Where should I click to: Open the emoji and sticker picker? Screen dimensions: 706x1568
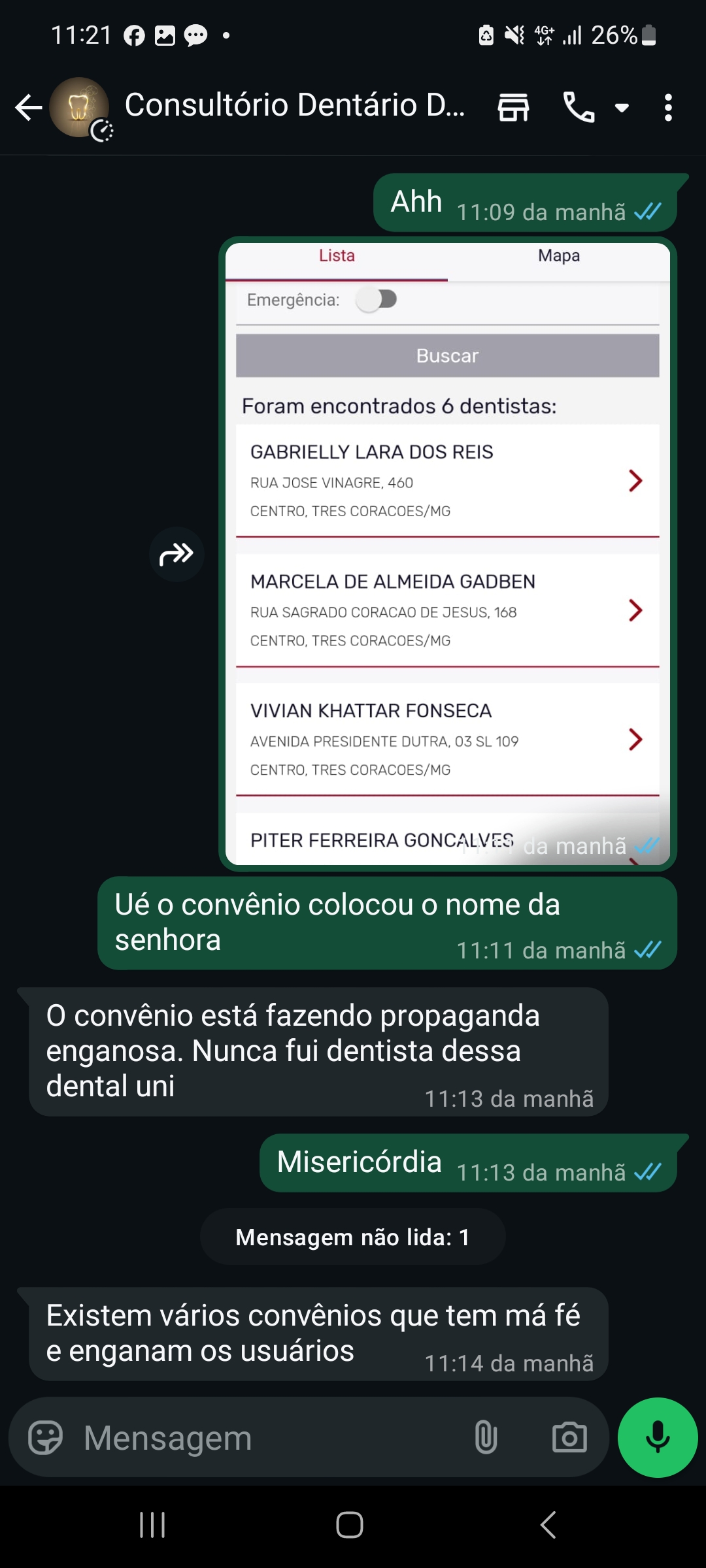[x=46, y=1438]
